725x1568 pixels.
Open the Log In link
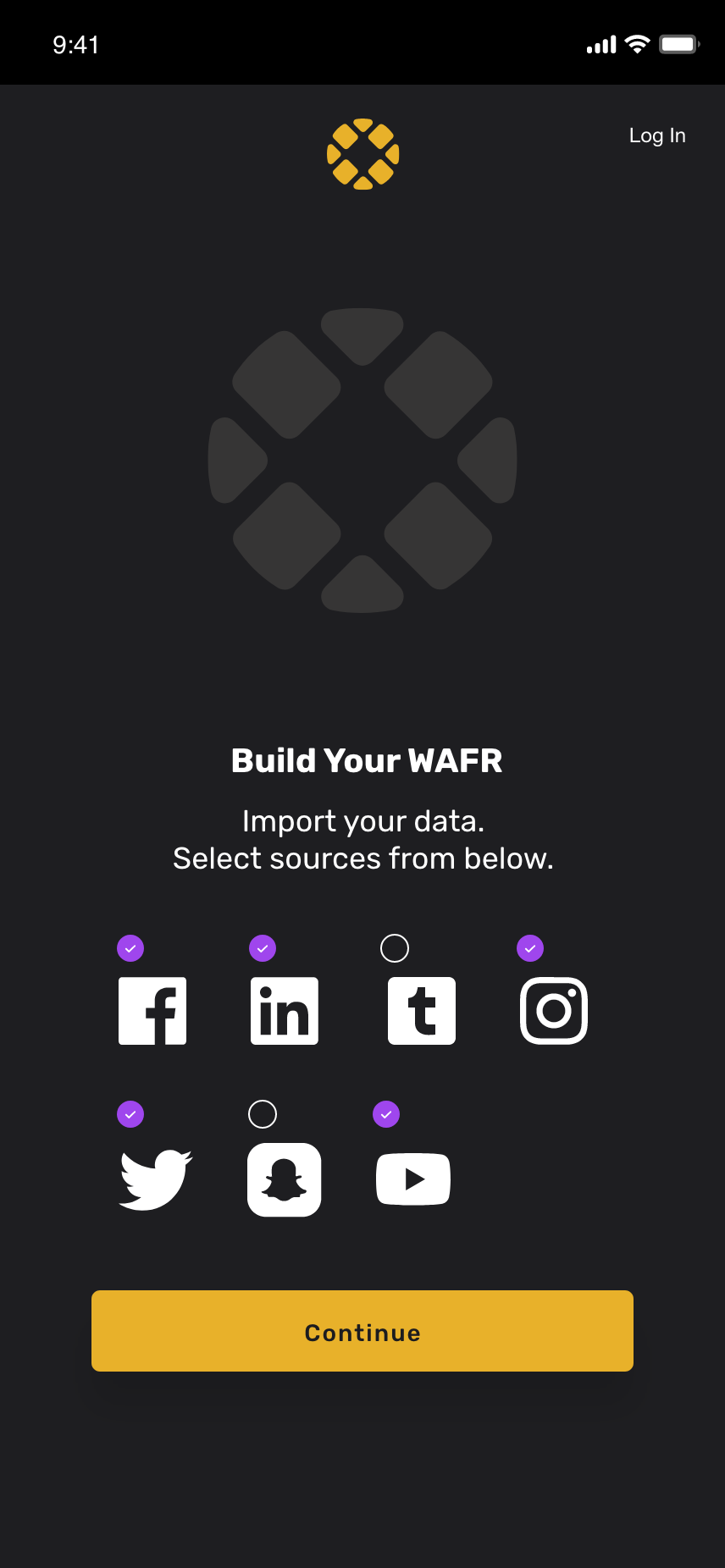(x=657, y=135)
